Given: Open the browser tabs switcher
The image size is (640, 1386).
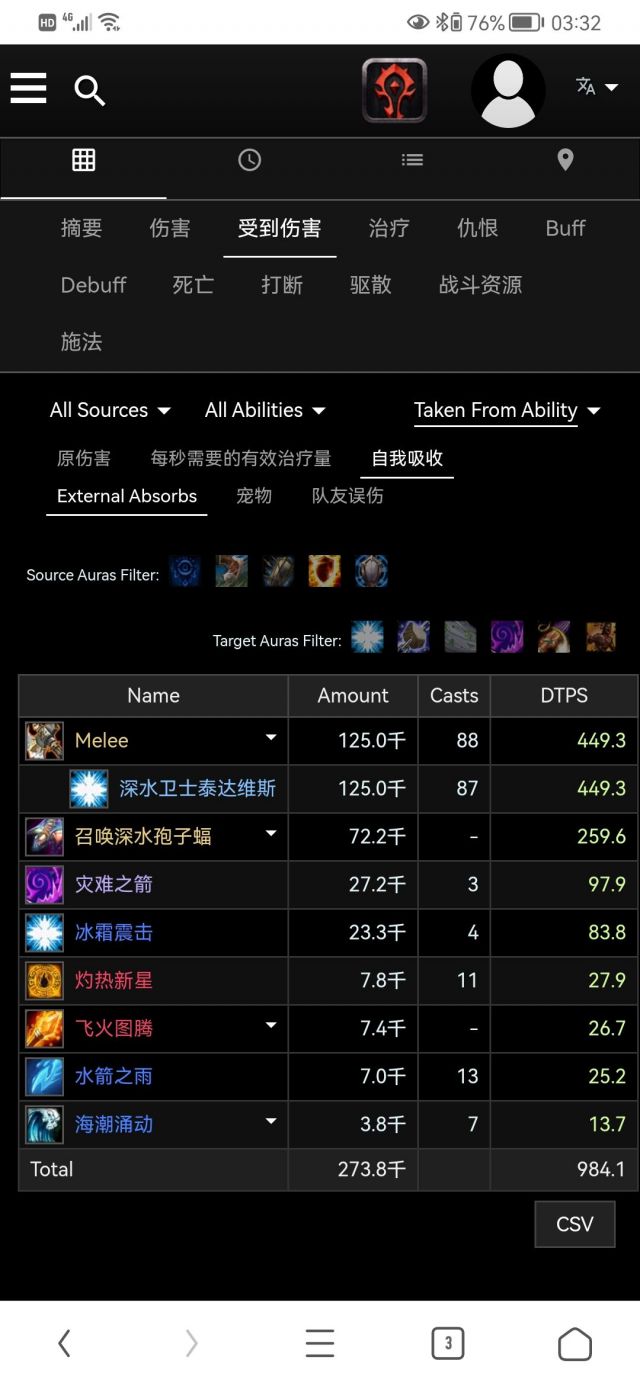Looking at the screenshot, I should click(x=448, y=1343).
